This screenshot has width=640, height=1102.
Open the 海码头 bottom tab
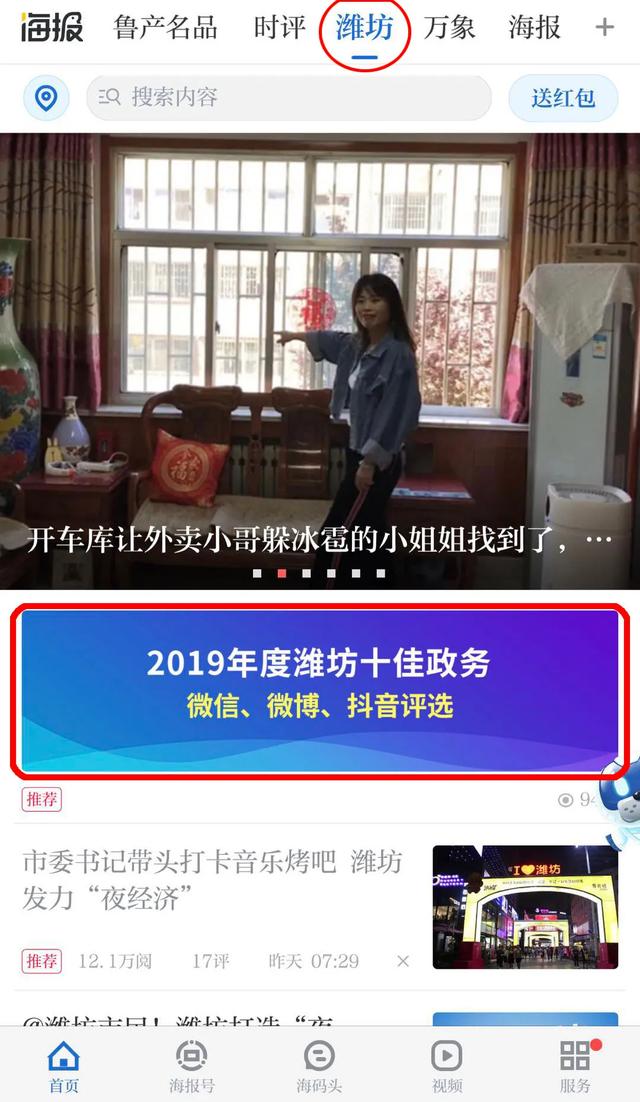click(x=319, y=1066)
